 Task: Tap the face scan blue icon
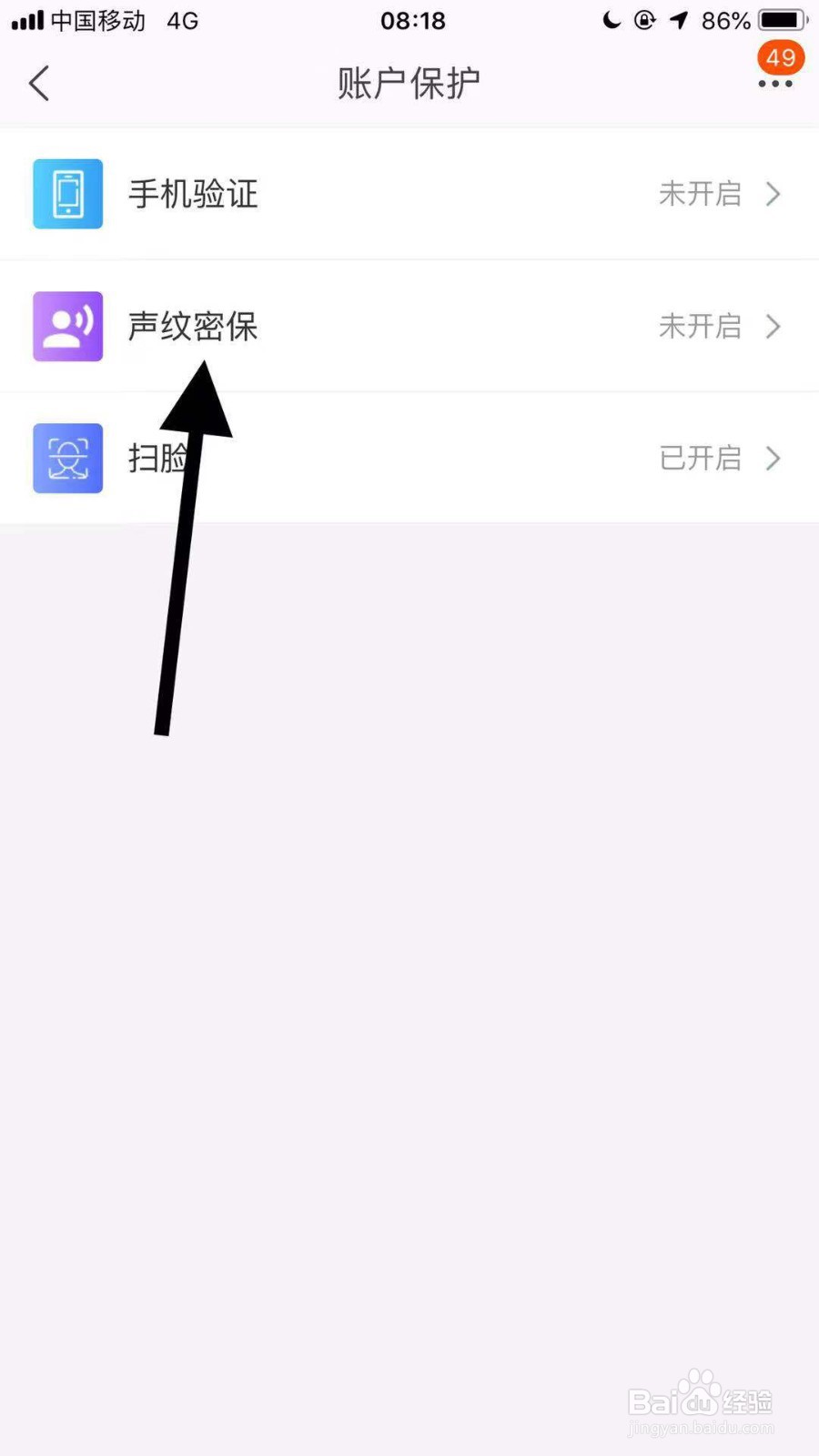(67, 459)
